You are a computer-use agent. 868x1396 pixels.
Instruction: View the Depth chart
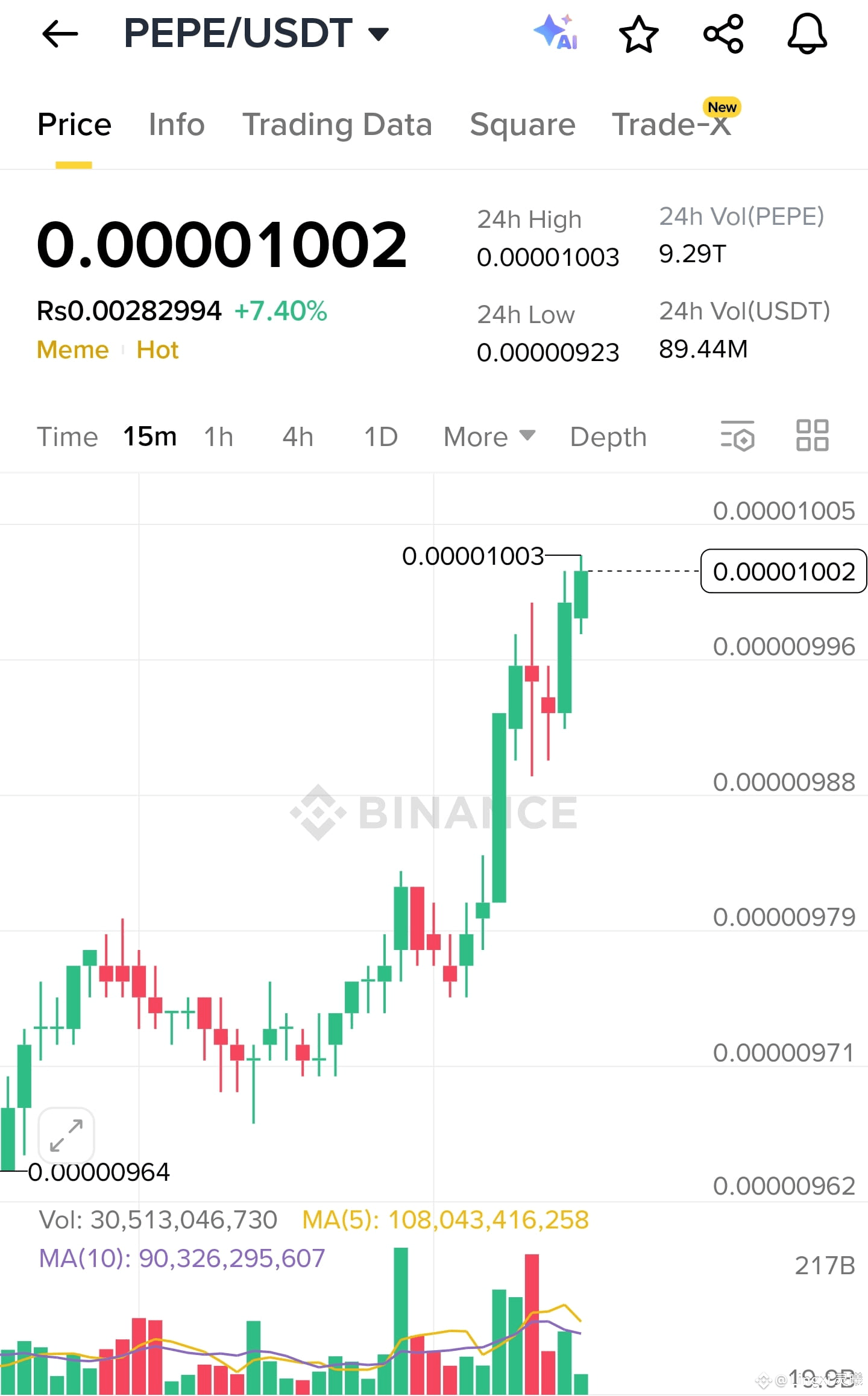click(608, 436)
